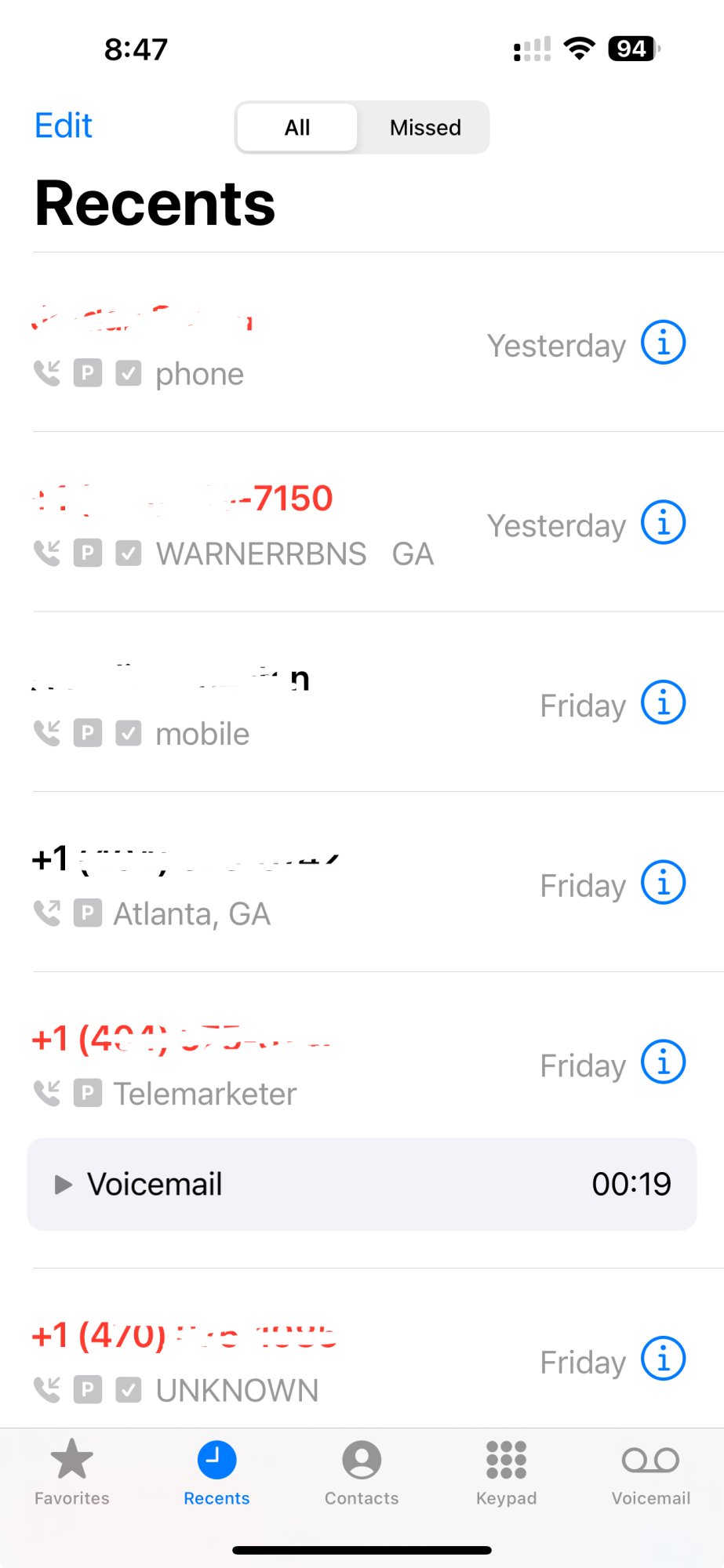Go to the Contacts tab
This screenshot has height=1568, width=724.
pyautogui.click(x=362, y=1474)
